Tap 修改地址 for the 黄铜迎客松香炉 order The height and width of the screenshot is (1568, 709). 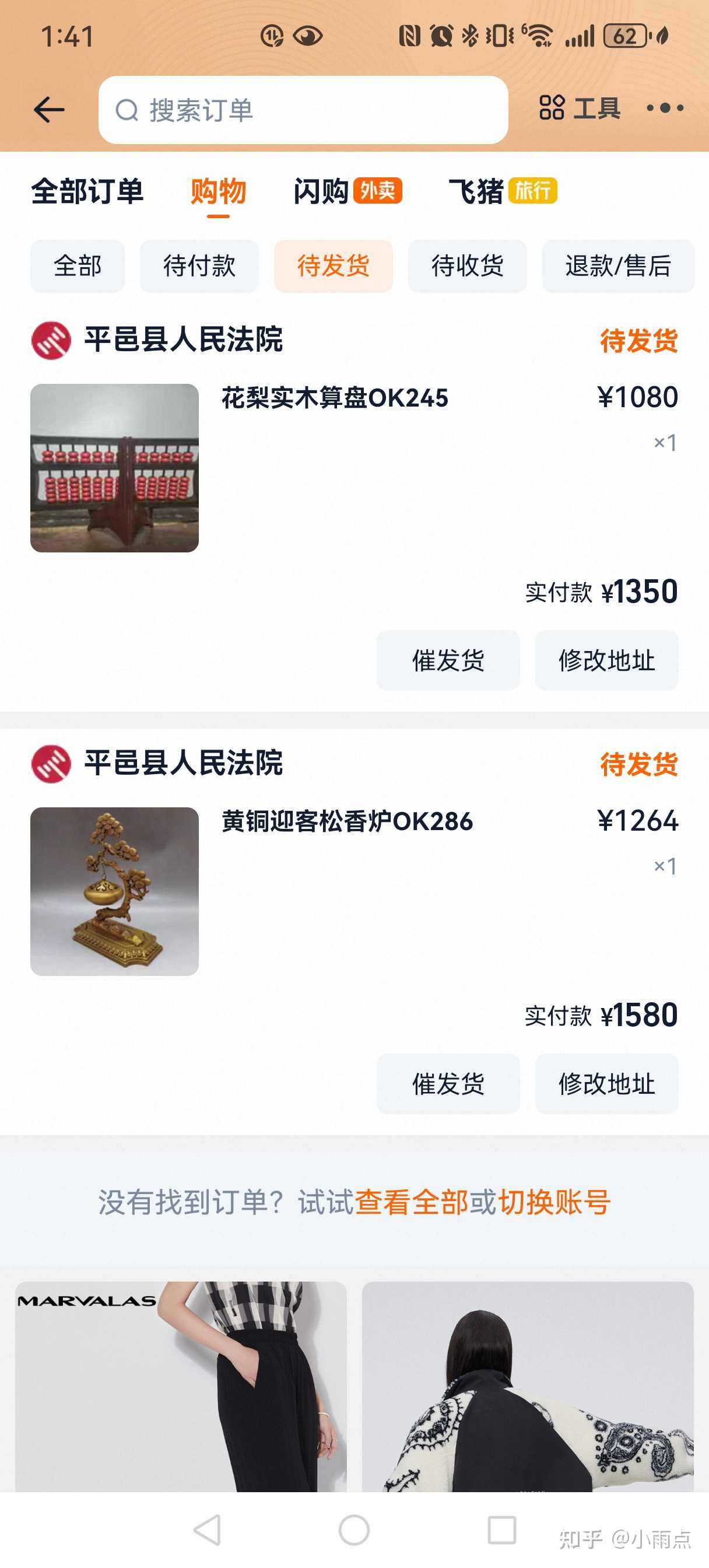[606, 1084]
